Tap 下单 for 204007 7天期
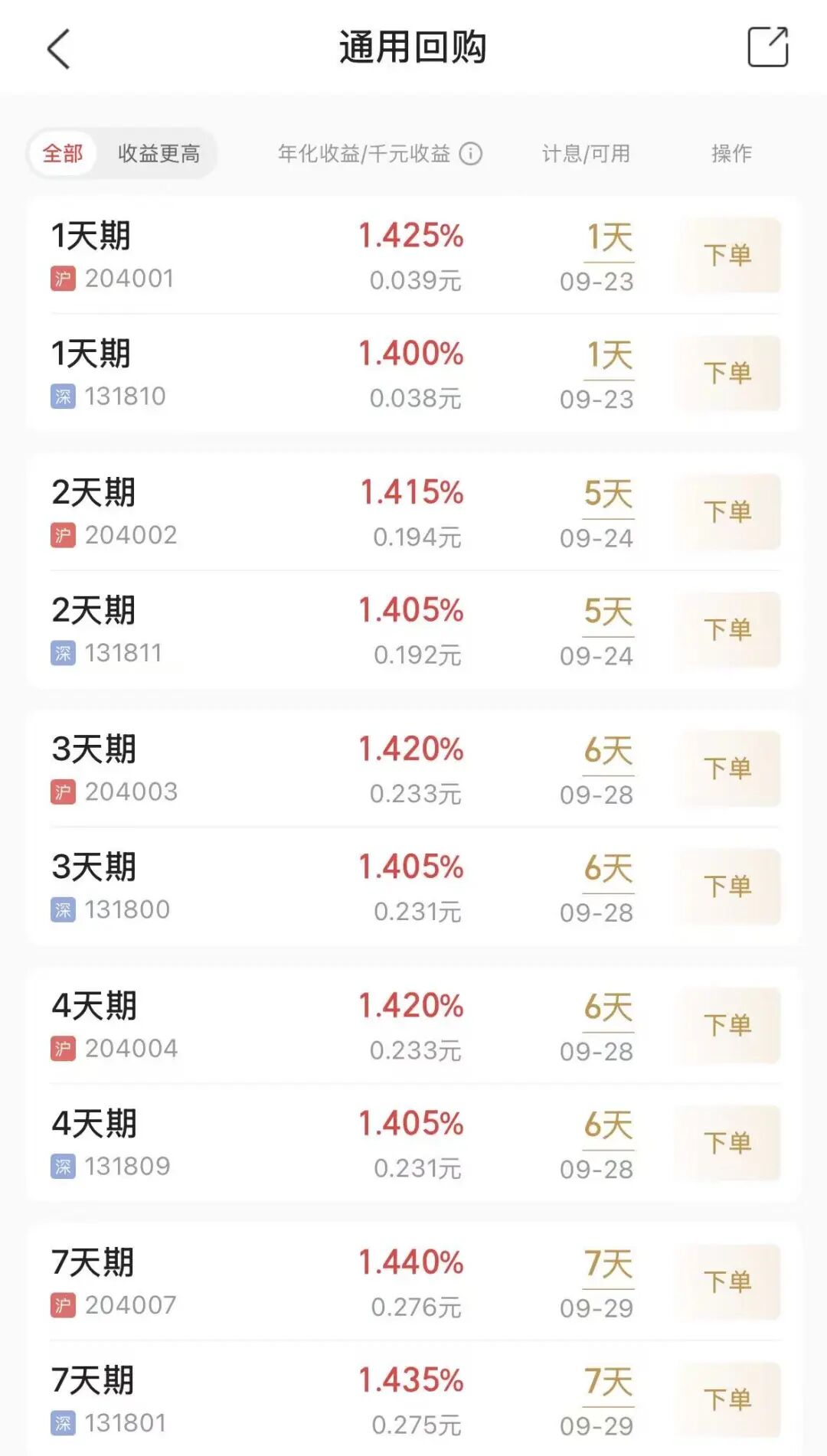 pyautogui.click(x=728, y=1282)
